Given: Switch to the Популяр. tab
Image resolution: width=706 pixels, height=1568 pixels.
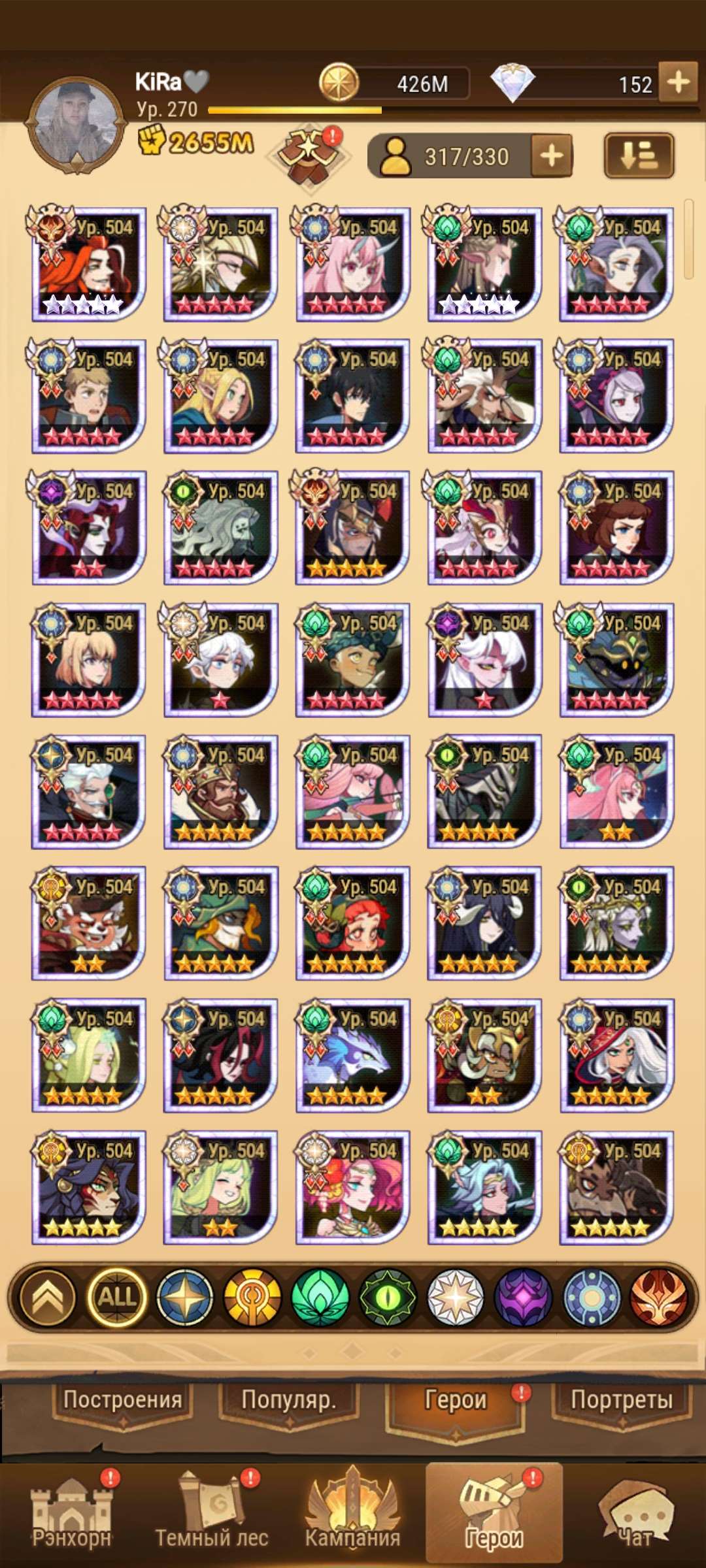Looking at the screenshot, I should tap(289, 1400).
